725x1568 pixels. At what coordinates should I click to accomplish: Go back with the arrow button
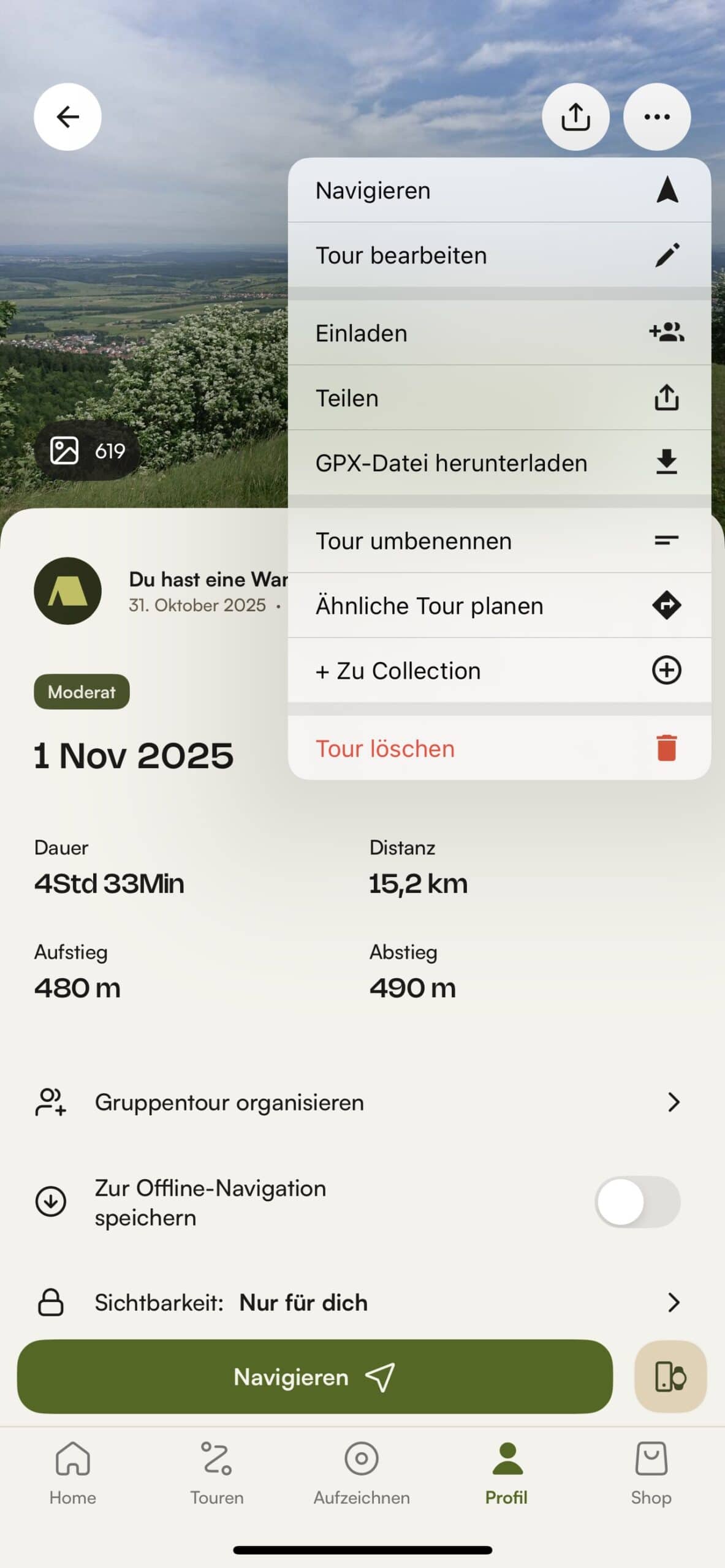(x=67, y=116)
